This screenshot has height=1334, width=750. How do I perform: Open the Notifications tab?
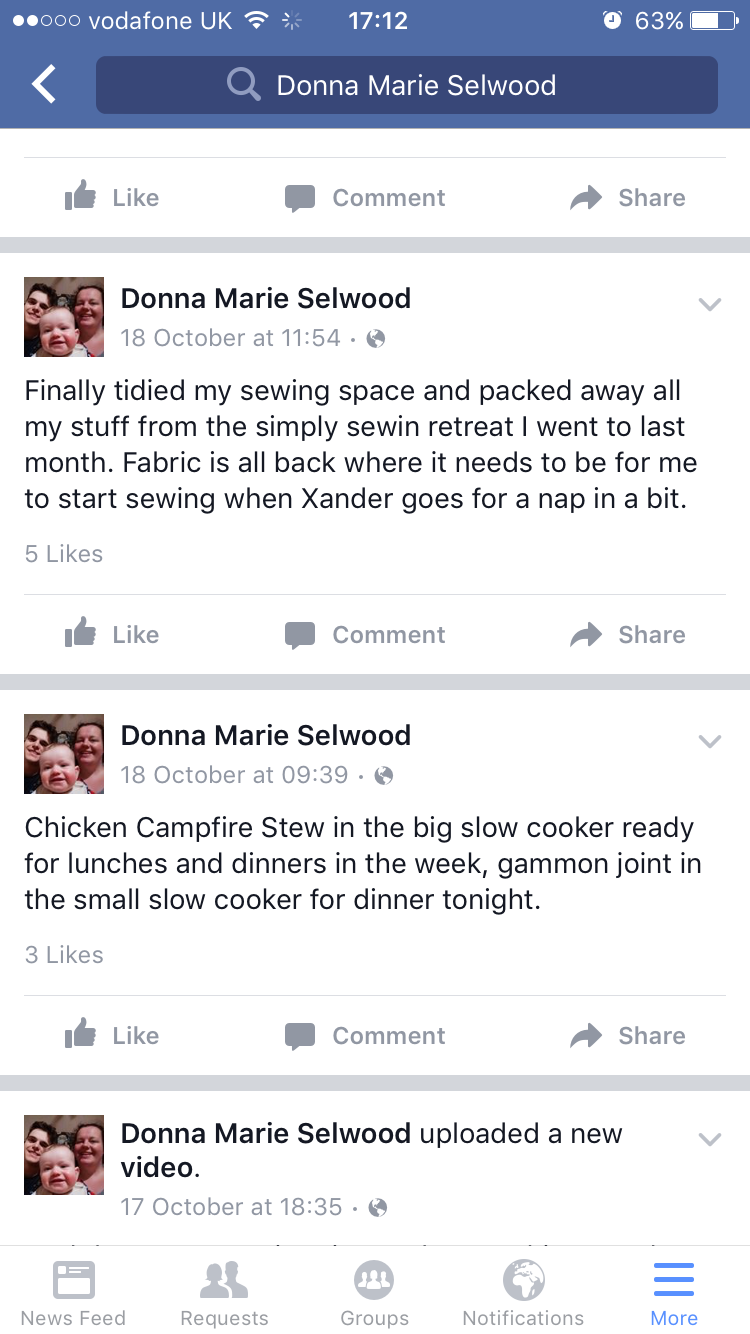tap(523, 1292)
